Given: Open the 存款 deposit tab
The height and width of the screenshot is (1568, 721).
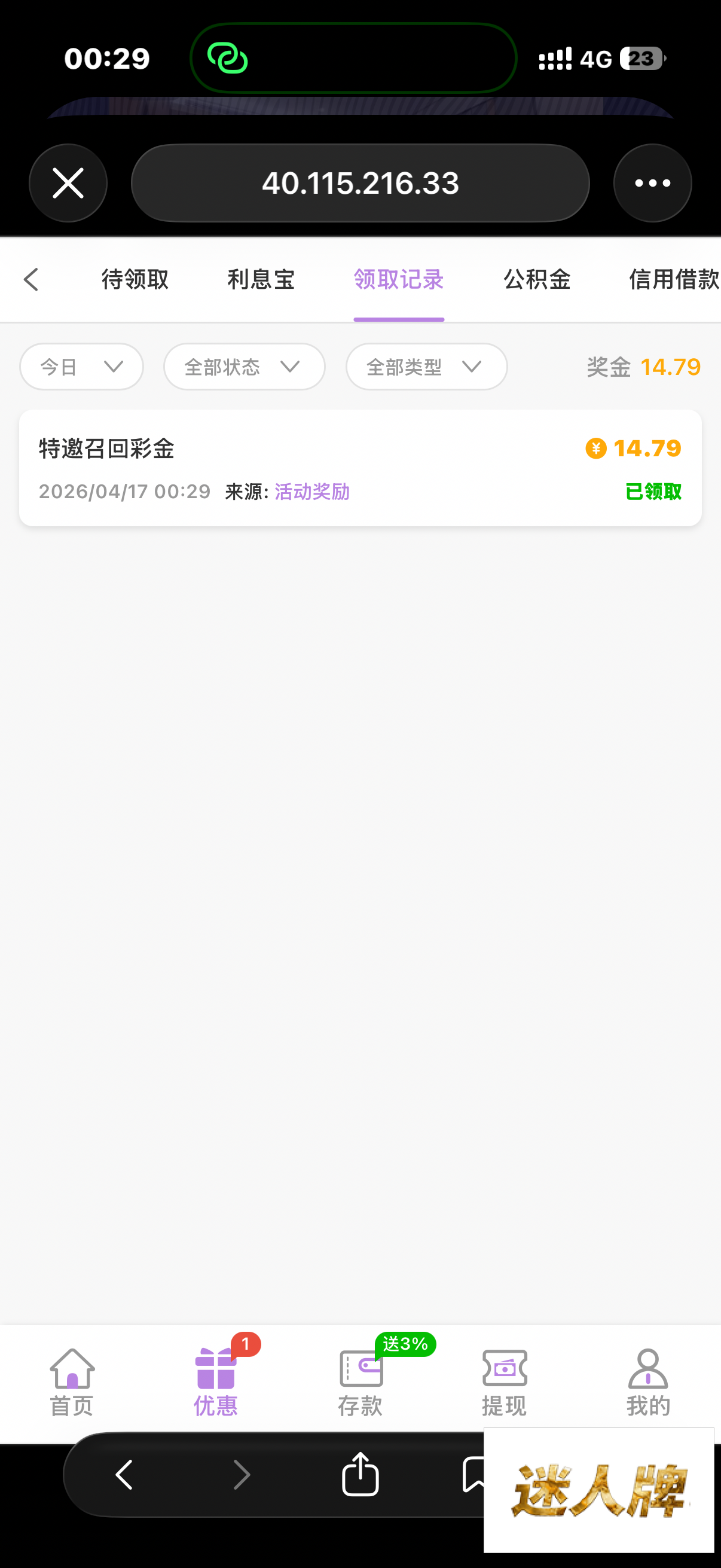Looking at the screenshot, I should tap(360, 1383).
